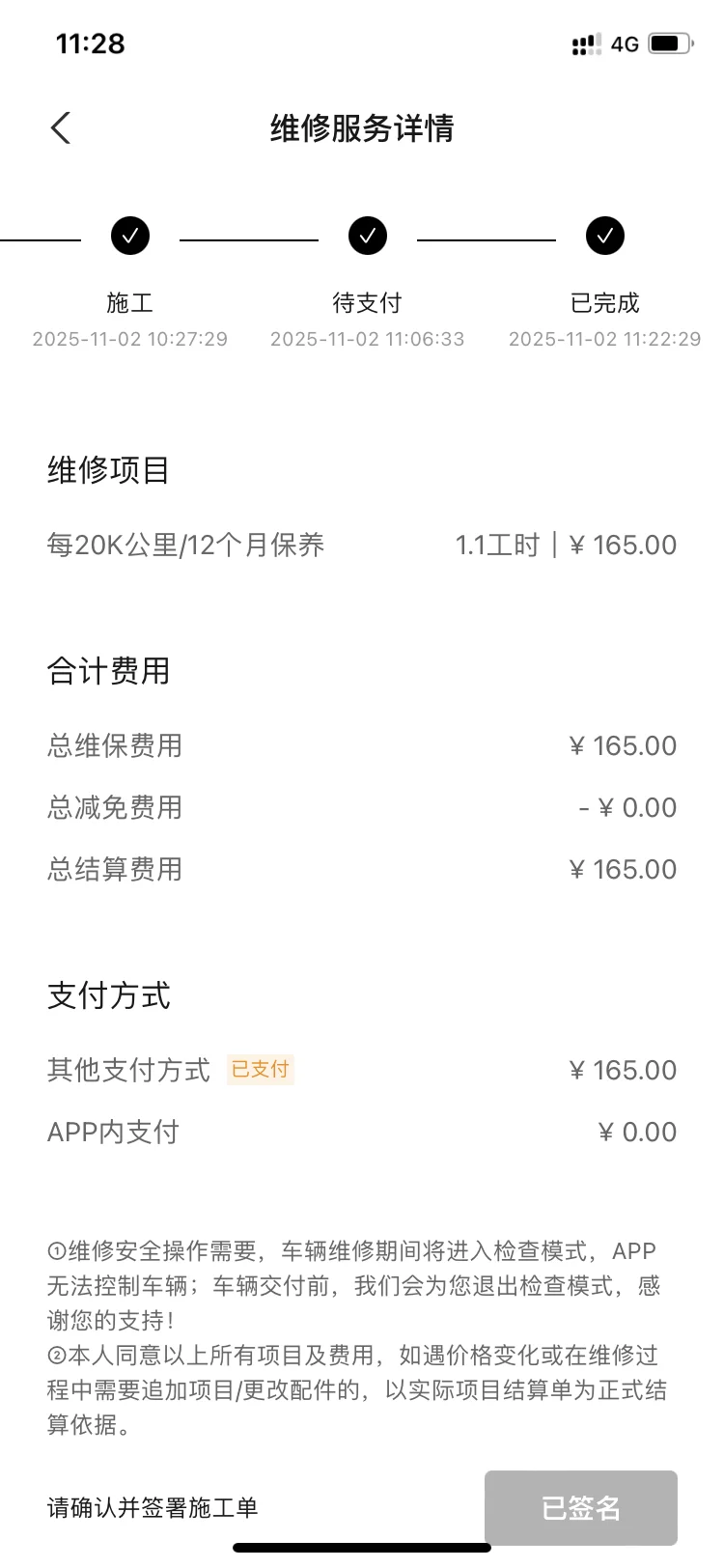This screenshot has height=1568, width=724.
Task: Go back from the 维修服务详情 page
Action: pyautogui.click(x=61, y=128)
